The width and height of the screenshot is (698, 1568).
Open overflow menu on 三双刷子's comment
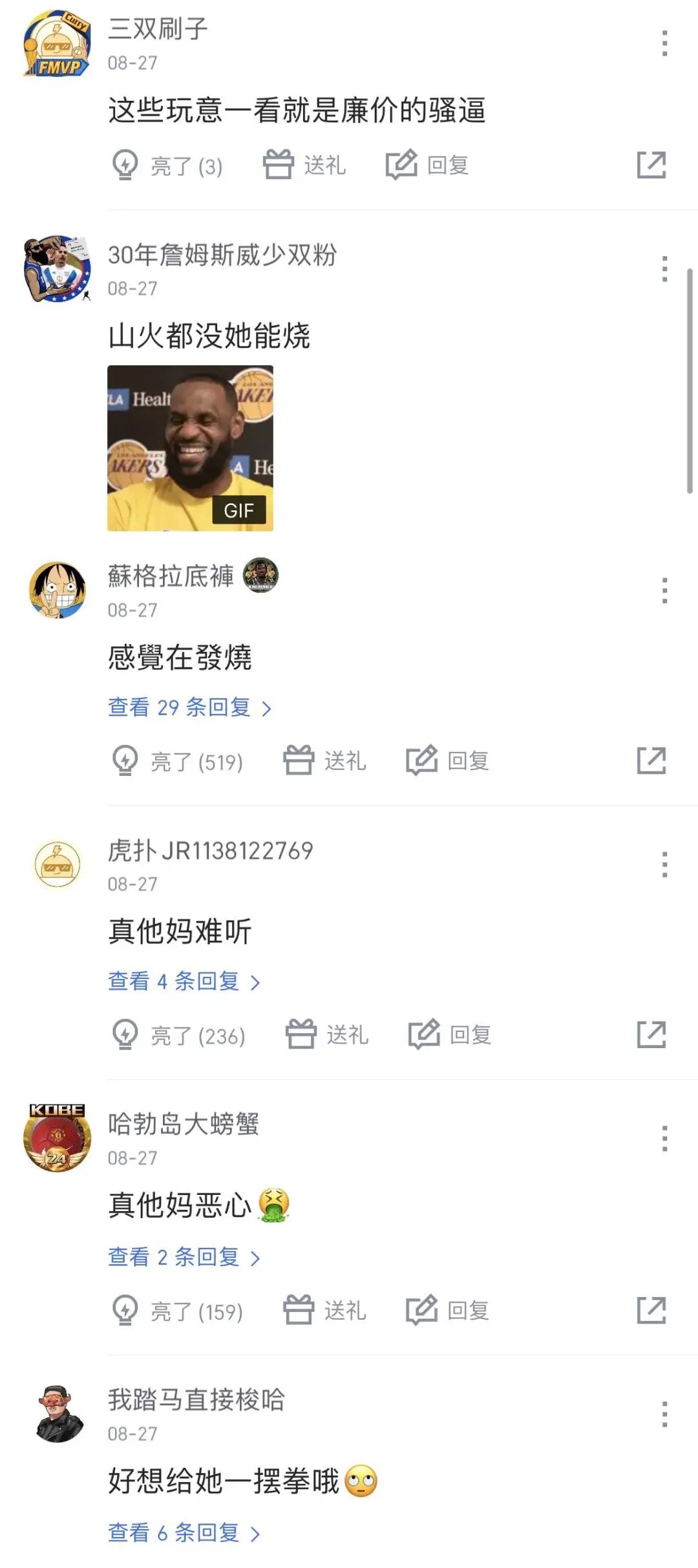664,43
